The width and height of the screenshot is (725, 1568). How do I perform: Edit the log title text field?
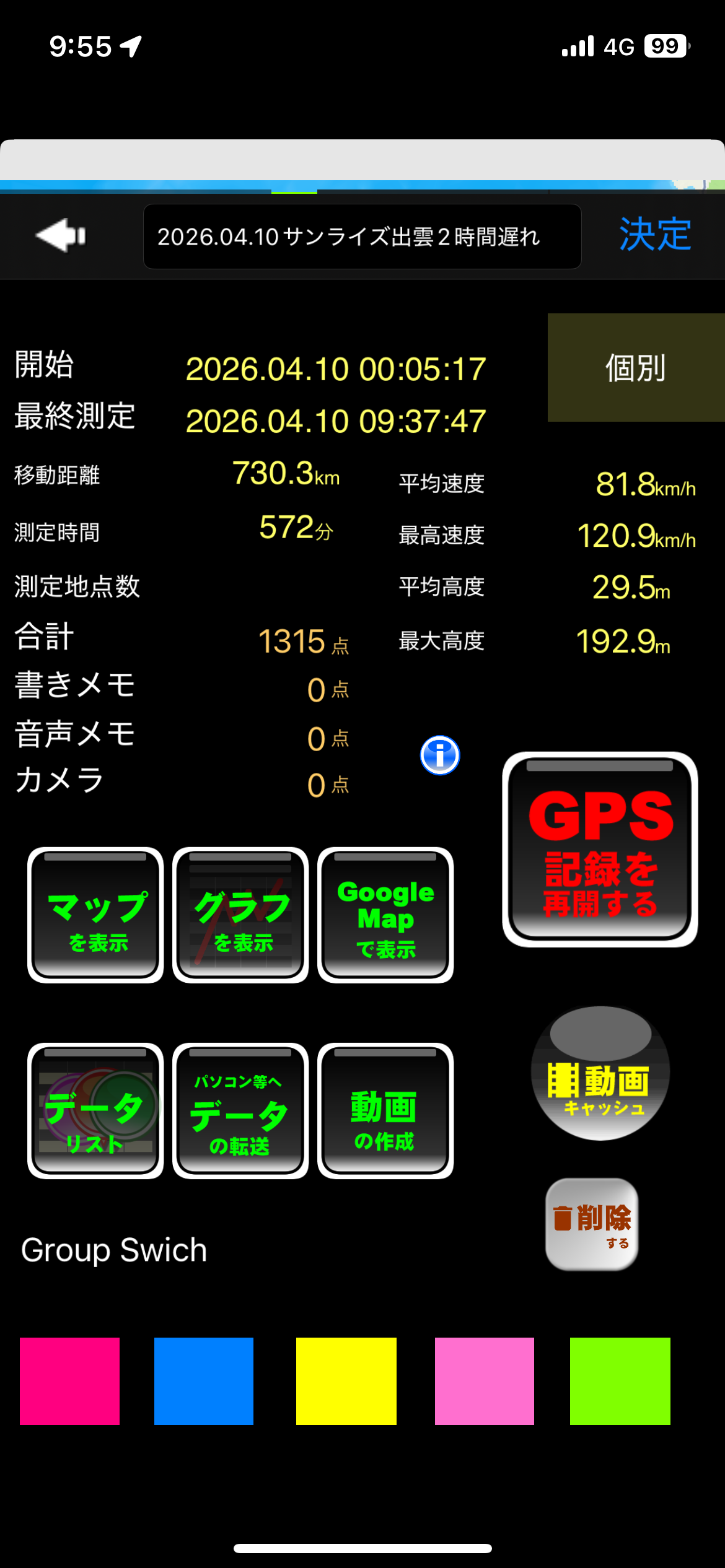(x=362, y=237)
